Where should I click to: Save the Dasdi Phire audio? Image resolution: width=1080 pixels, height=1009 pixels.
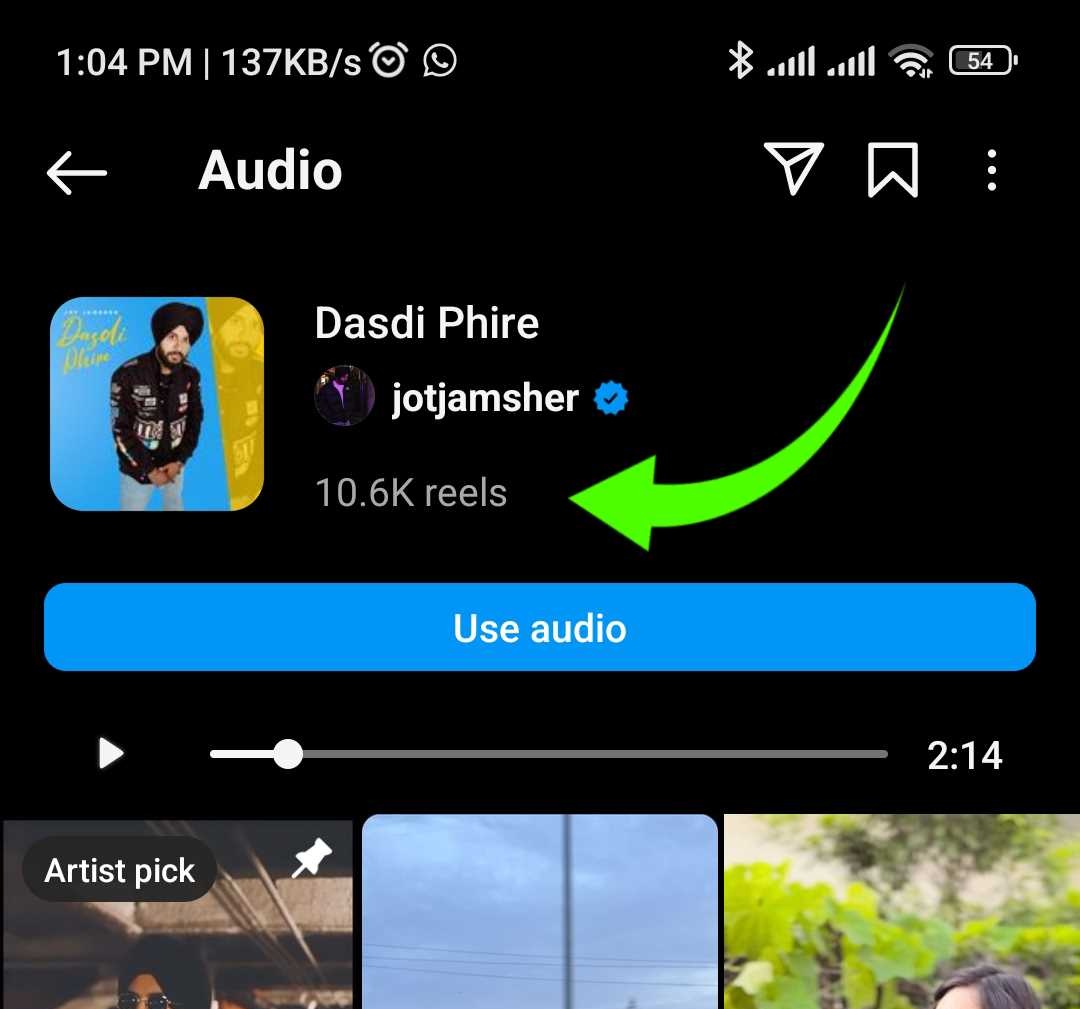[892, 169]
